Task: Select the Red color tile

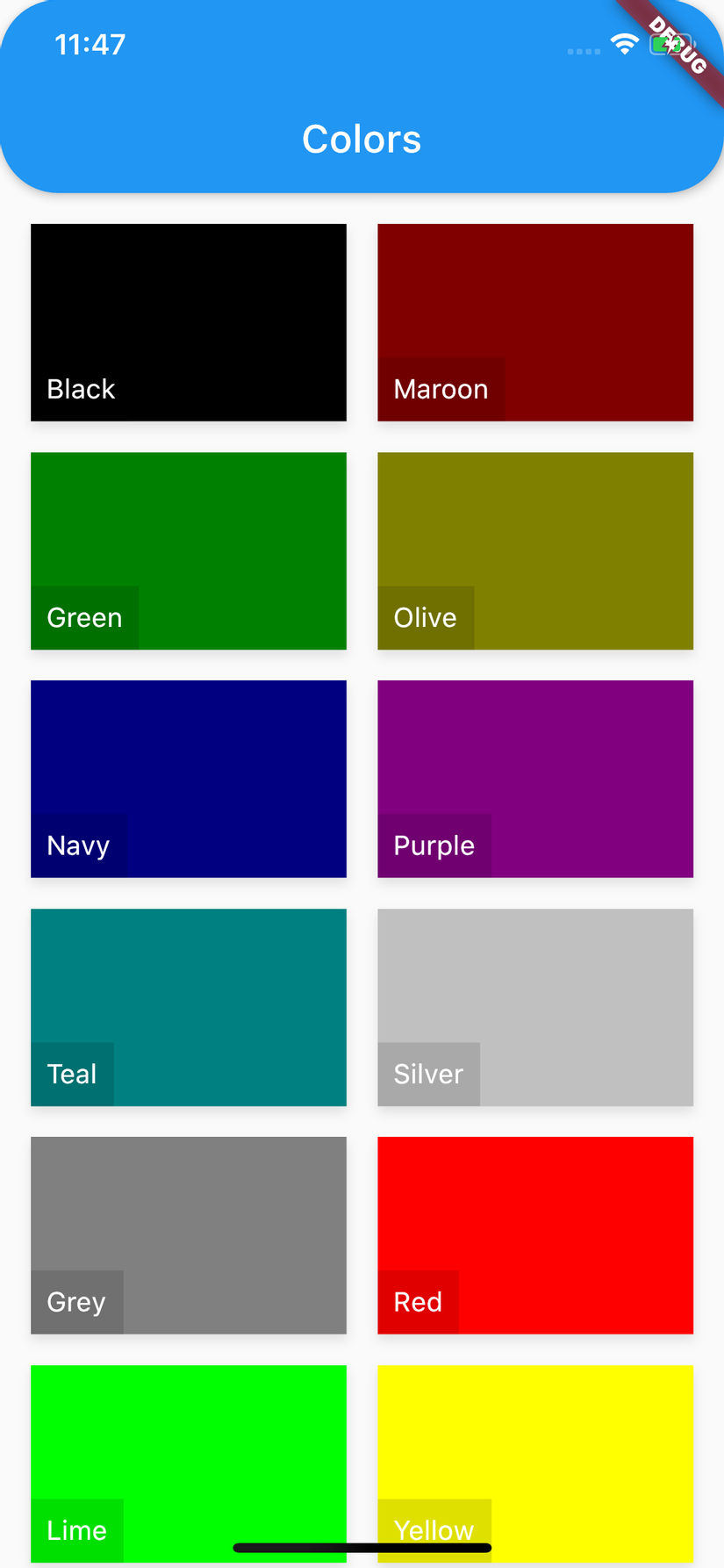Action: (x=535, y=1235)
